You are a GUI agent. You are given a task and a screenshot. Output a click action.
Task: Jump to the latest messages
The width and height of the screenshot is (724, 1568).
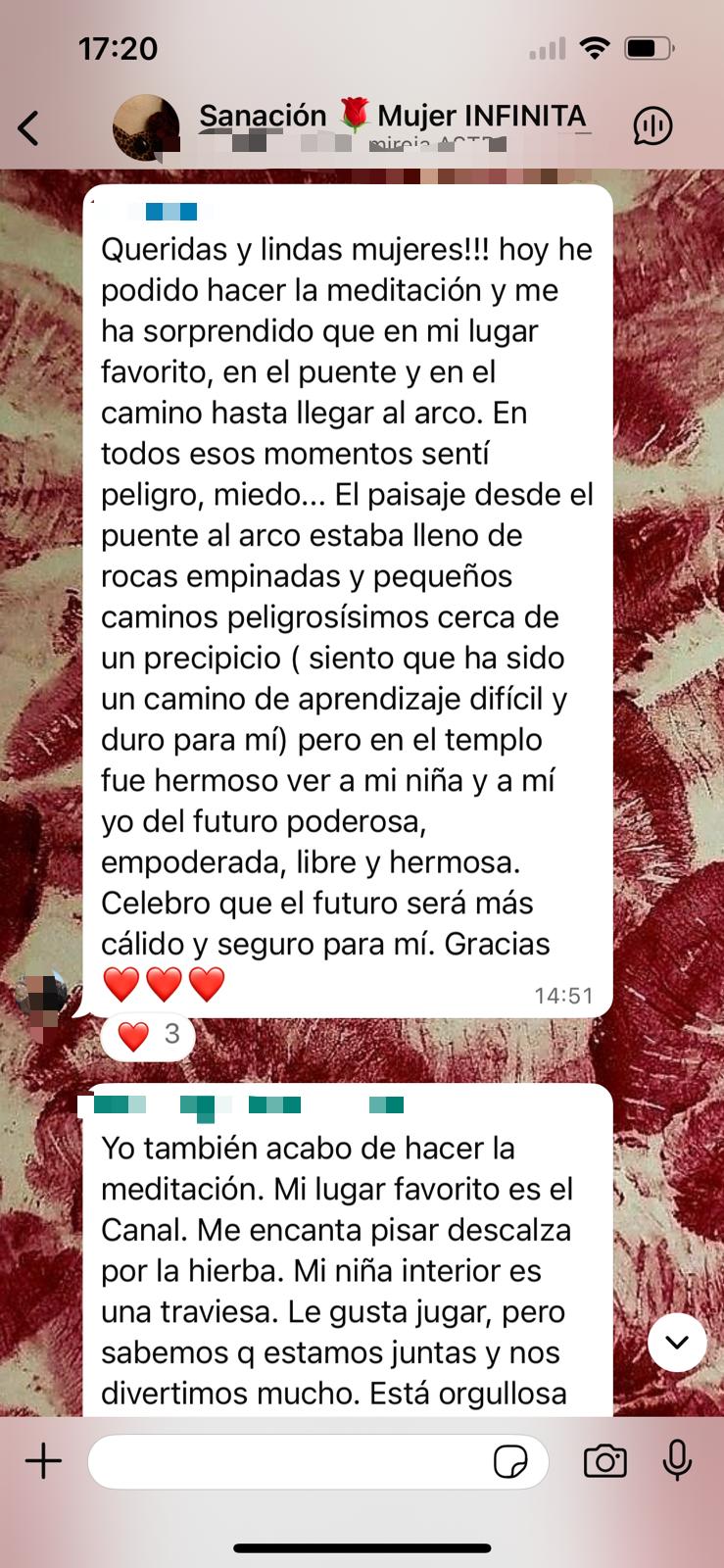(x=677, y=1343)
